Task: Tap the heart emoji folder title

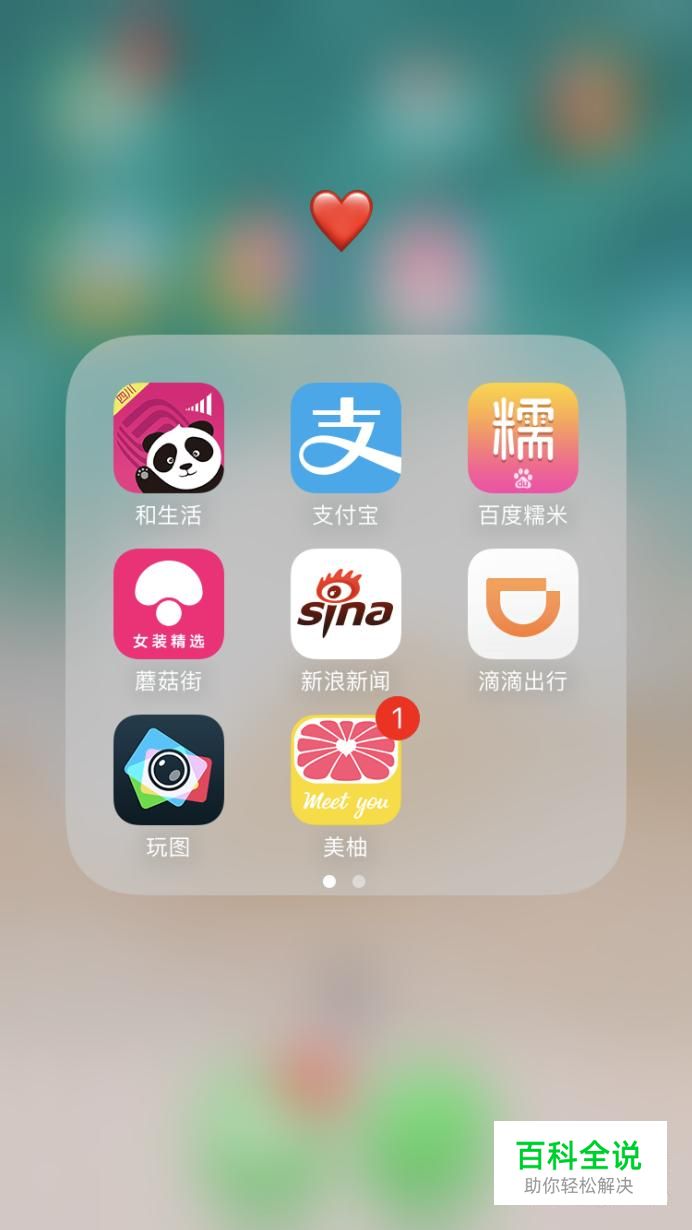Action: point(341,220)
